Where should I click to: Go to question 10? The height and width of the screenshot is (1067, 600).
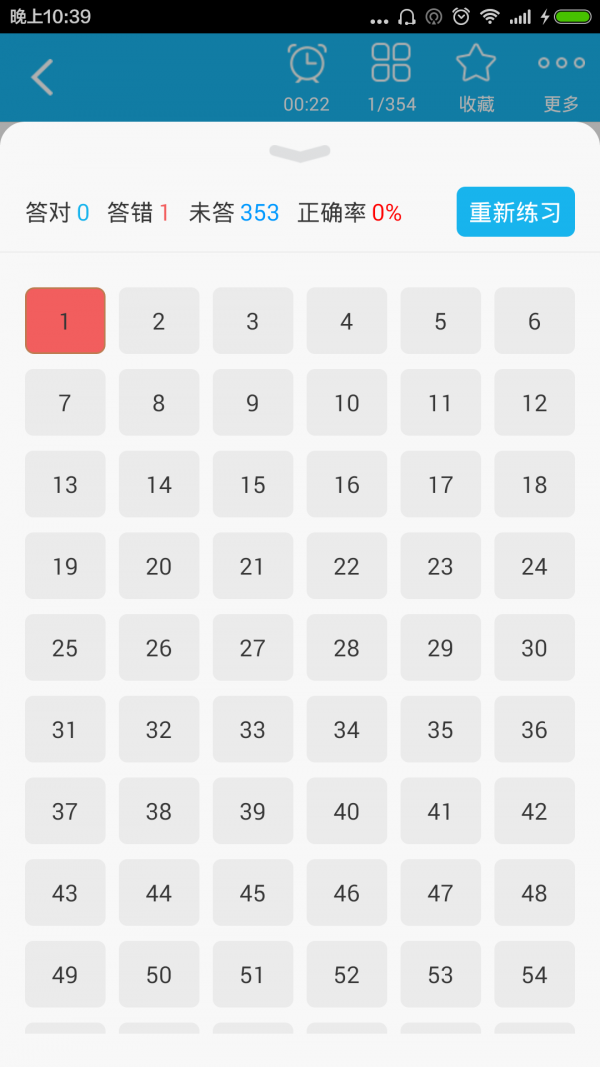347,402
